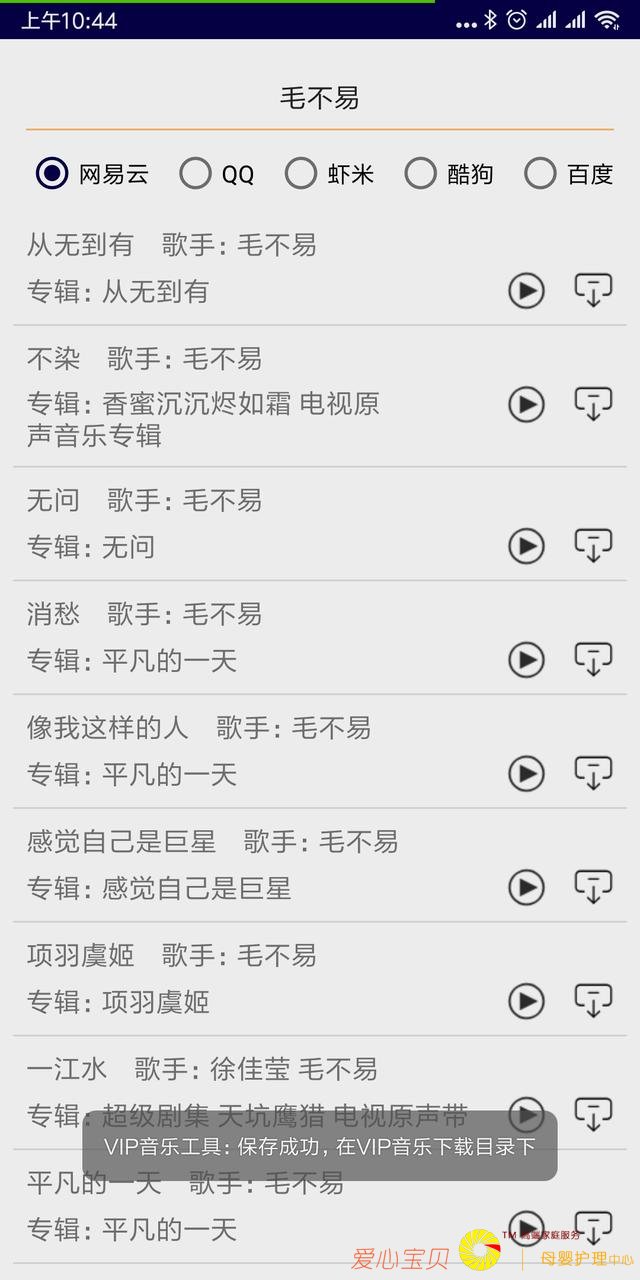This screenshot has height=1280, width=640.
Task: Play the song 不染
Action: point(526,404)
